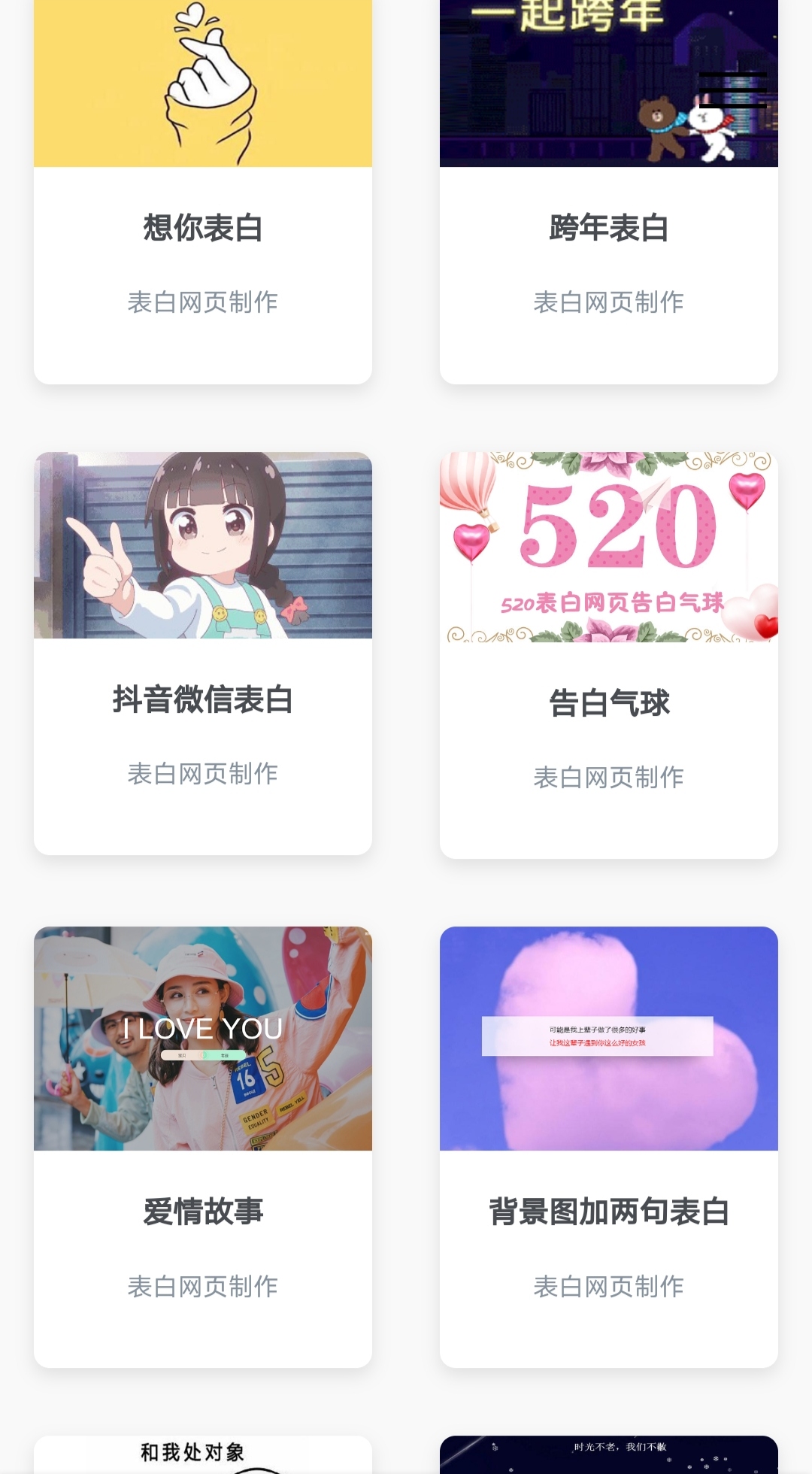Open the 跨年表白 template

pyautogui.click(x=607, y=227)
